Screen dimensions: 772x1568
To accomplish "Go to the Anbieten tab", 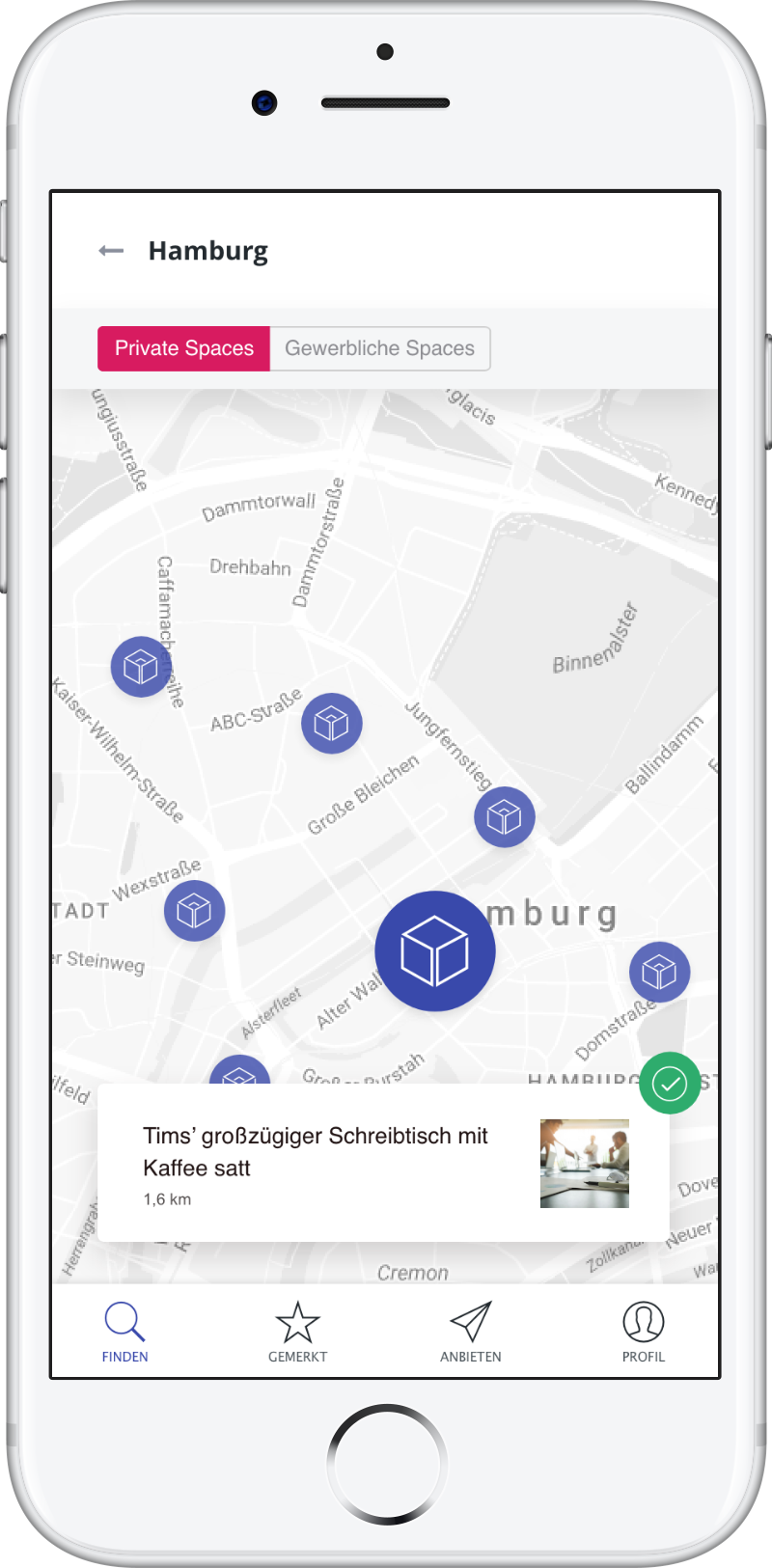I will (471, 1332).
